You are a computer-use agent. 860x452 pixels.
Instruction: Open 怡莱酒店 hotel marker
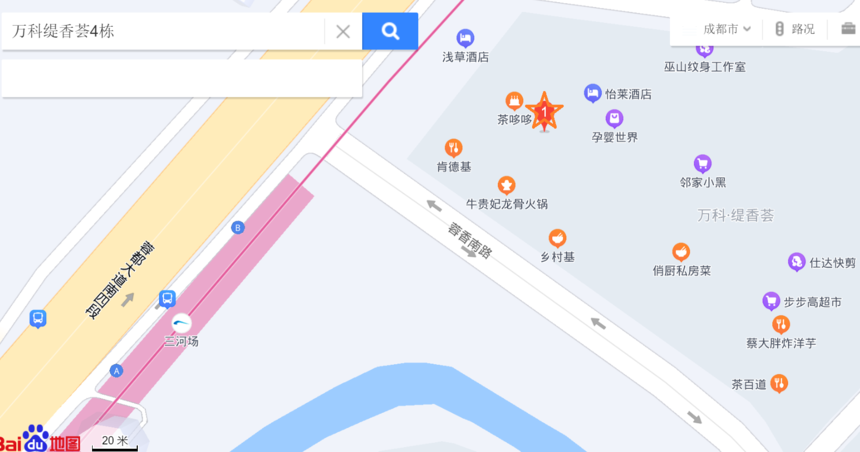click(x=593, y=93)
